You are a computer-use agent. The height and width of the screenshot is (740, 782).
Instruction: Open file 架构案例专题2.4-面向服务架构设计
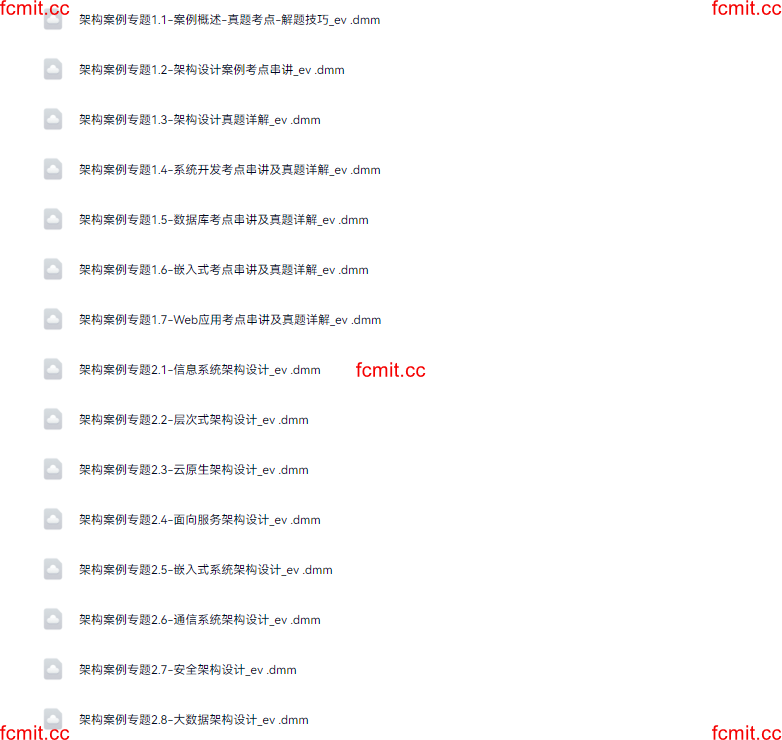(199, 520)
